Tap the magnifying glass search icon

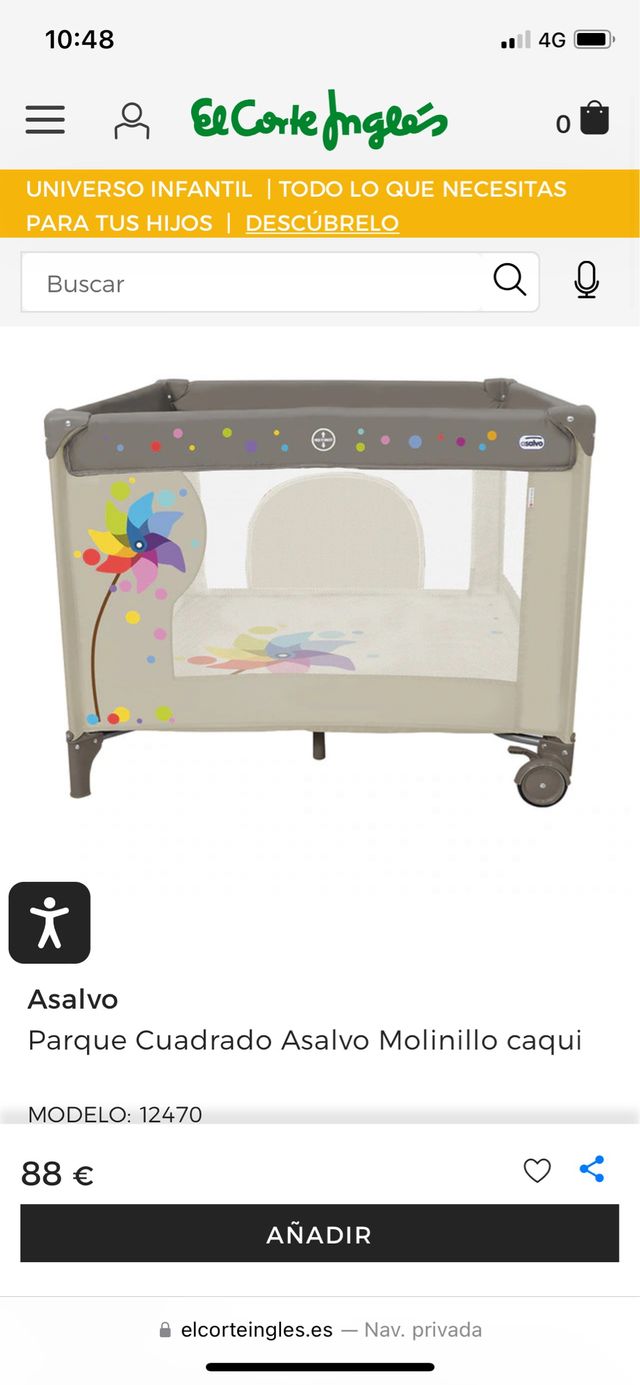[x=510, y=281]
